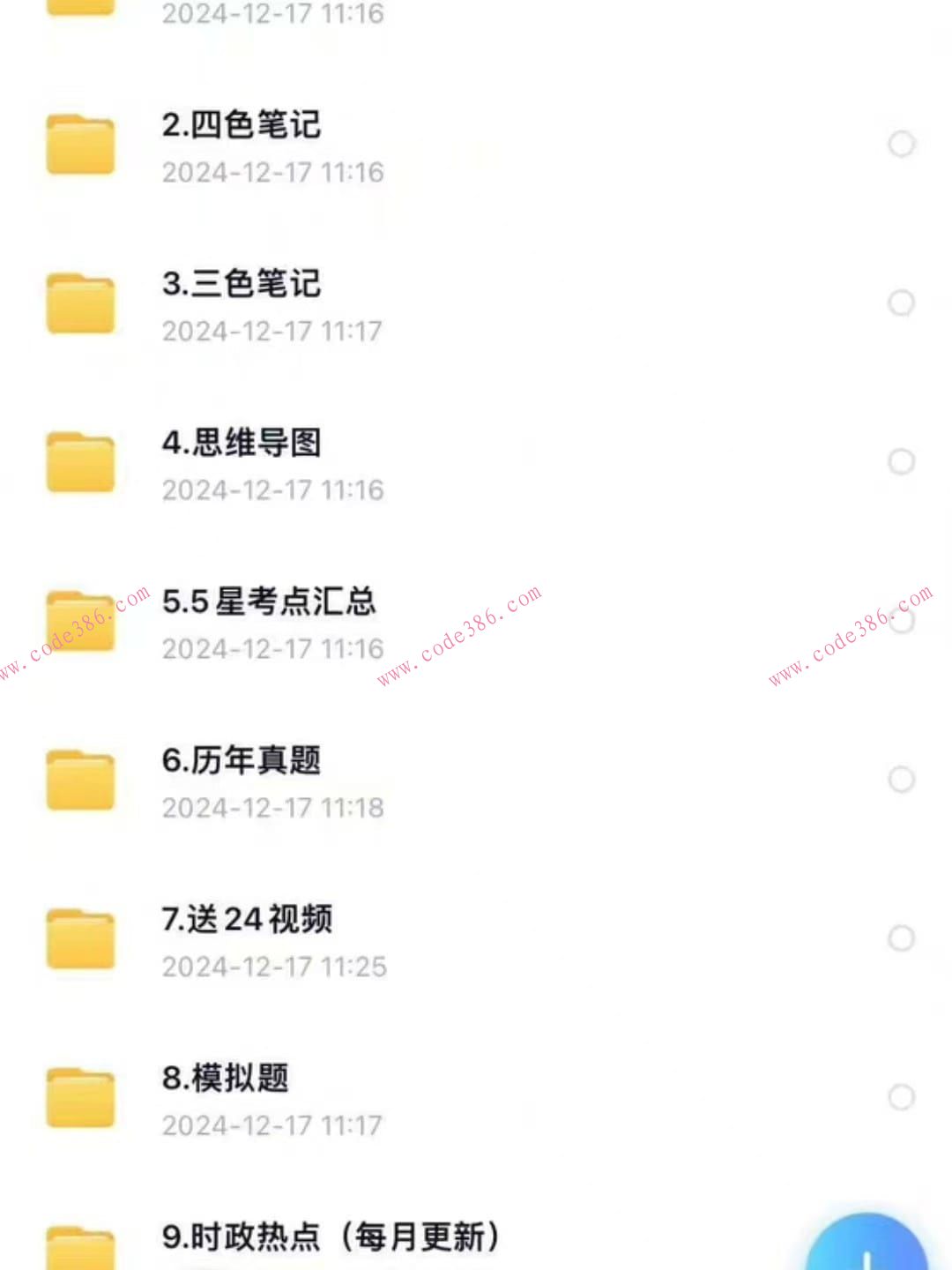Viewport: 952px width, 1270px height.
Task: Select the checkbox beside 4.思维导图
Action: pos(901,461)
